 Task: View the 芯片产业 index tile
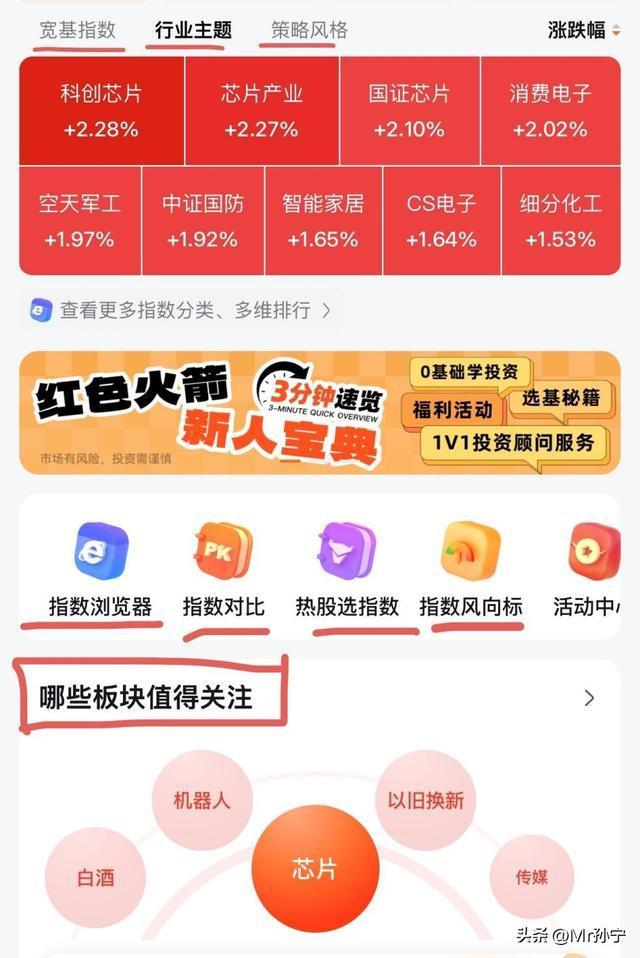tap(261, 111)
